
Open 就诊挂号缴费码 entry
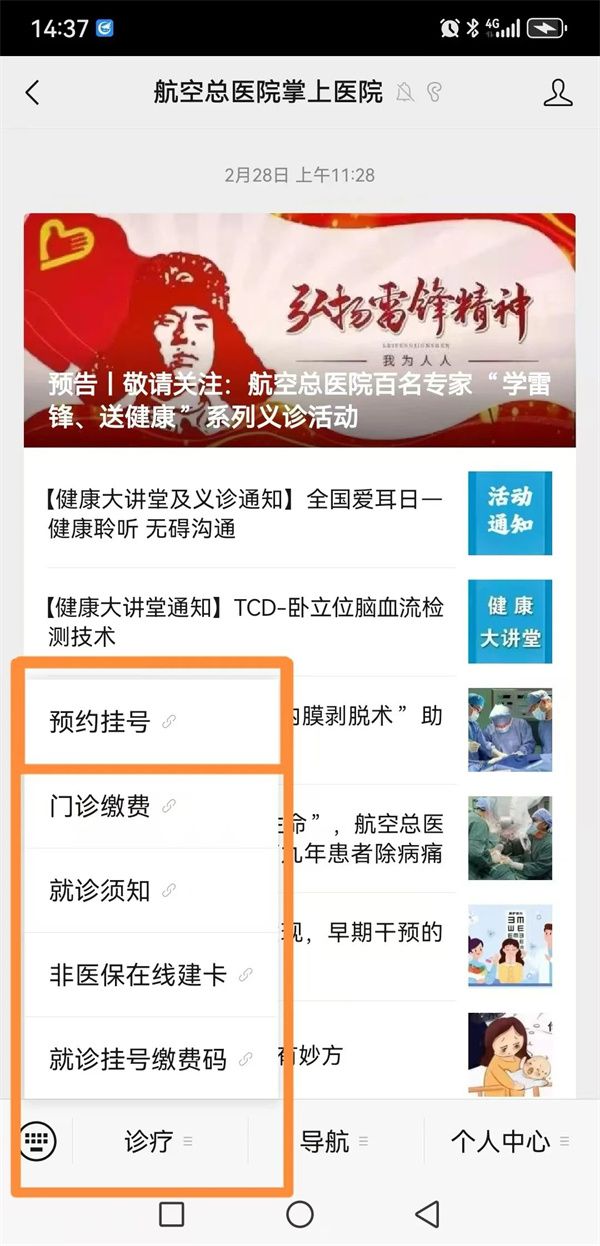150,1059
